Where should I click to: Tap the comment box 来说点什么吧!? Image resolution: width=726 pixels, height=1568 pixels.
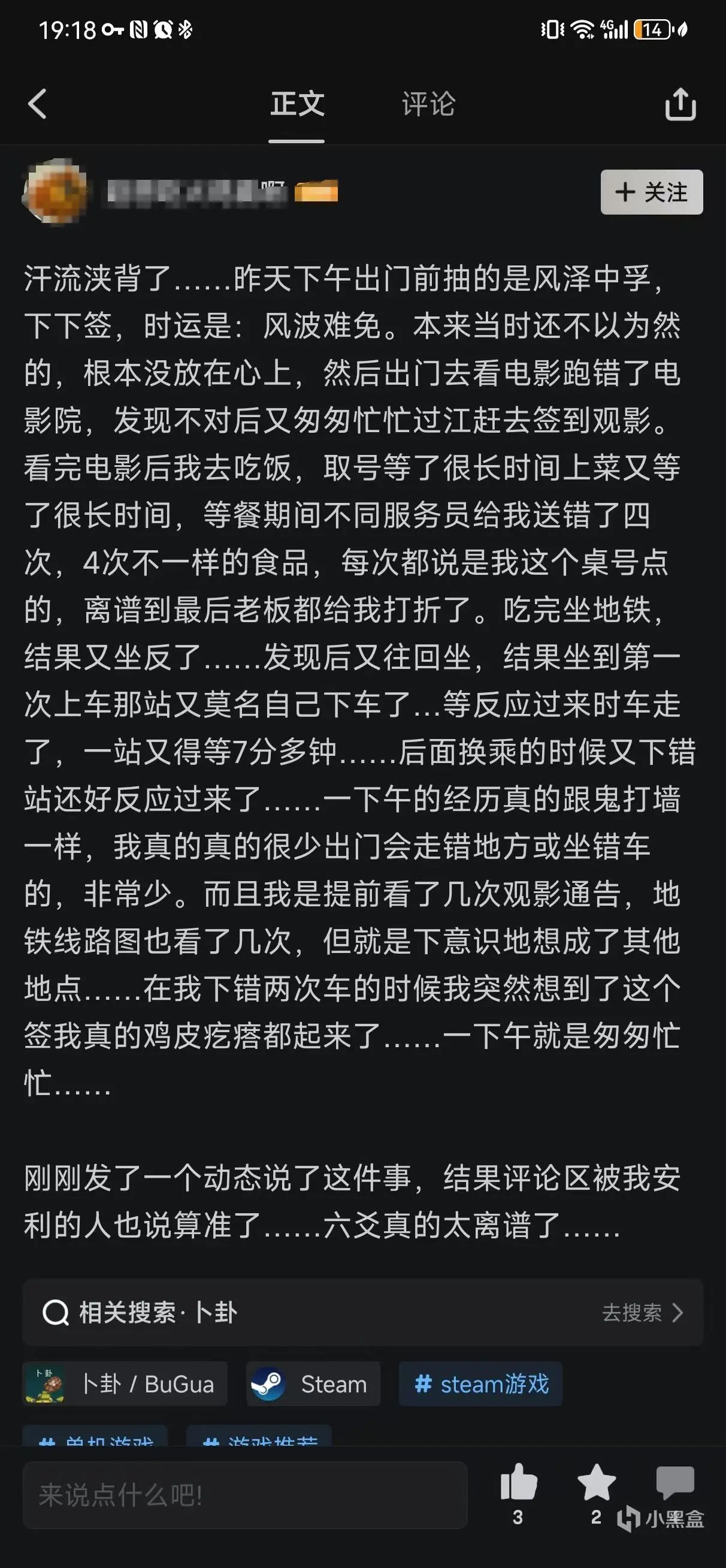[x=245, y=1494]
